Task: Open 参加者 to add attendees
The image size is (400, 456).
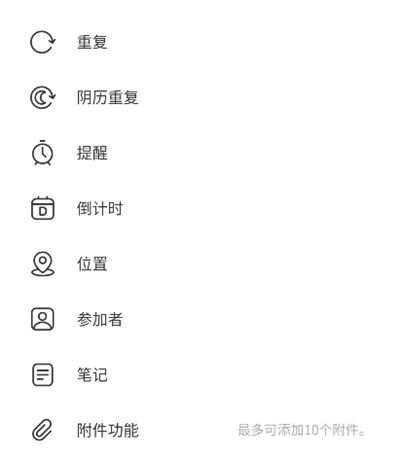Action: [x=200, y=319]
